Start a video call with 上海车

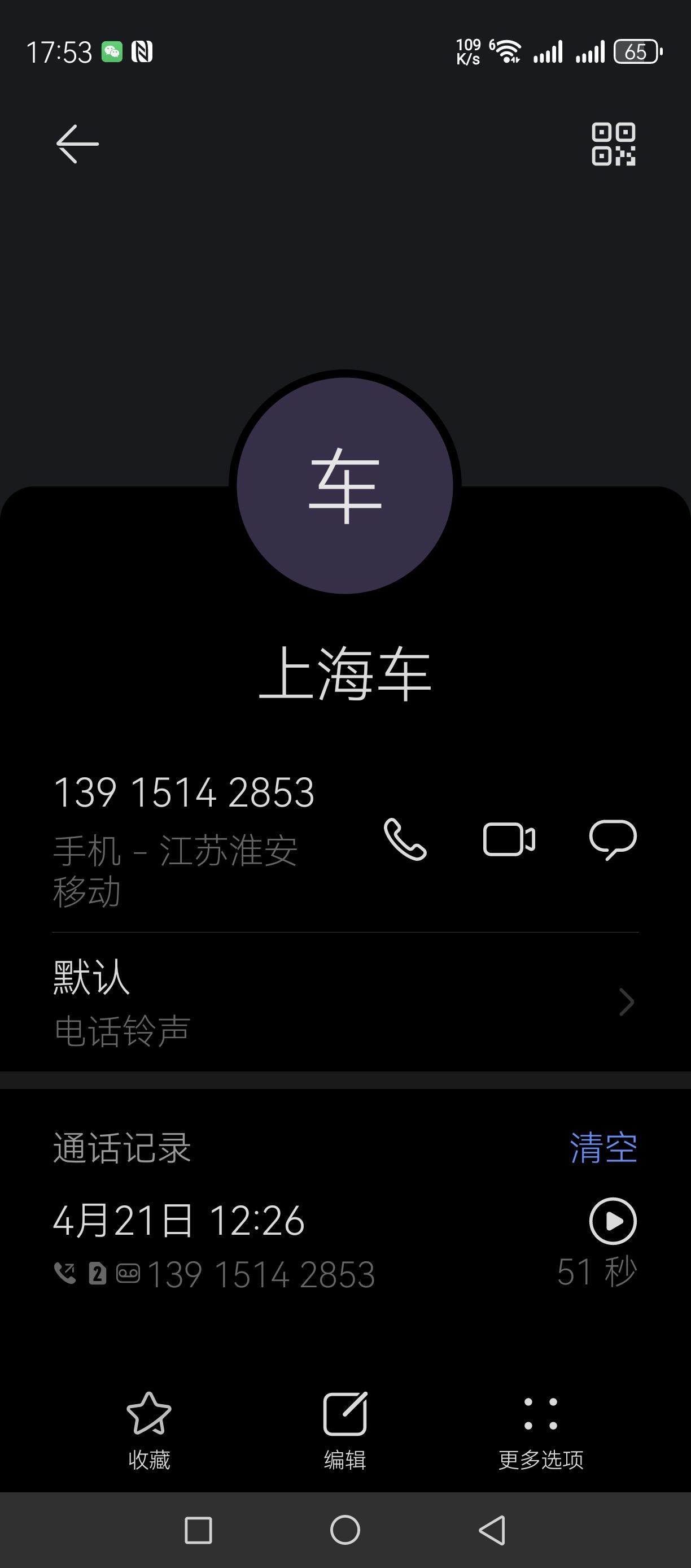509,839
